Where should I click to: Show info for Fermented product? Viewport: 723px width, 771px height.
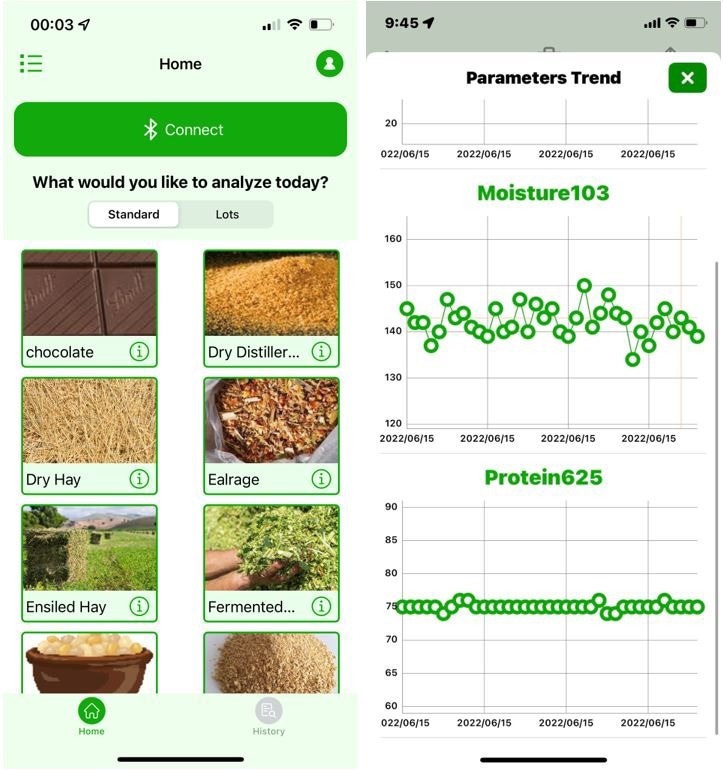321,606
